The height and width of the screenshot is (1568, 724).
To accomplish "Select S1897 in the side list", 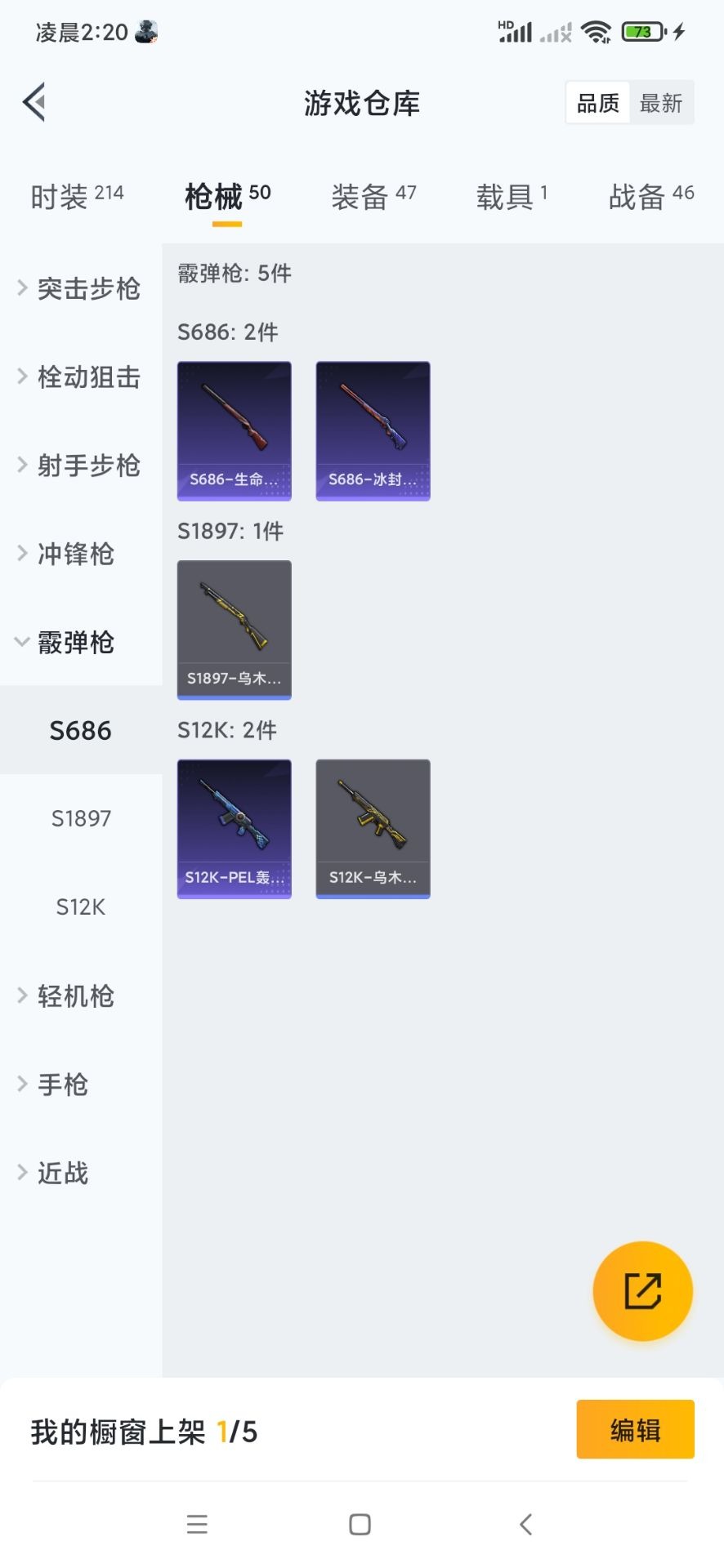I will (81, 818).
